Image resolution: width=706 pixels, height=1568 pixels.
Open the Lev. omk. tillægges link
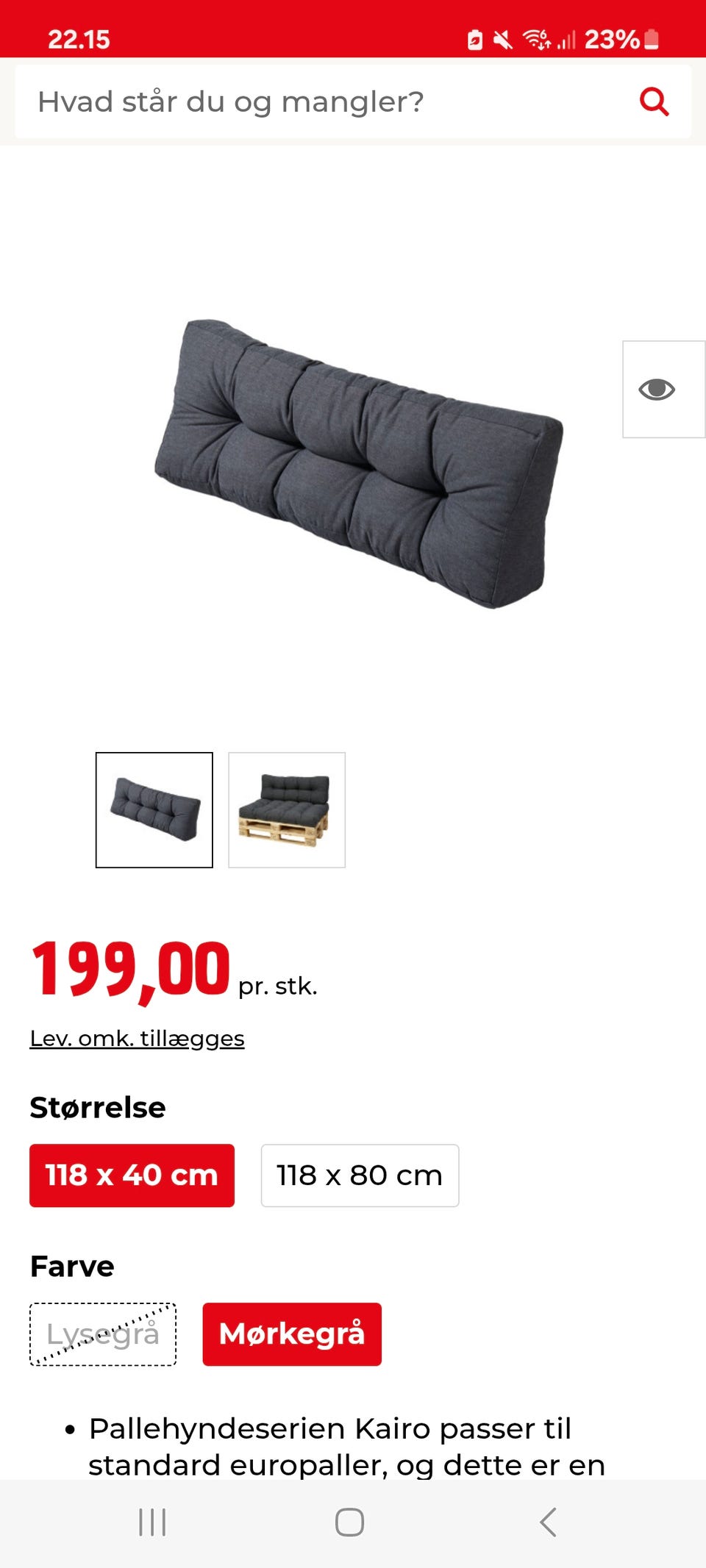pyautogui.click(x=137, y=1037)
